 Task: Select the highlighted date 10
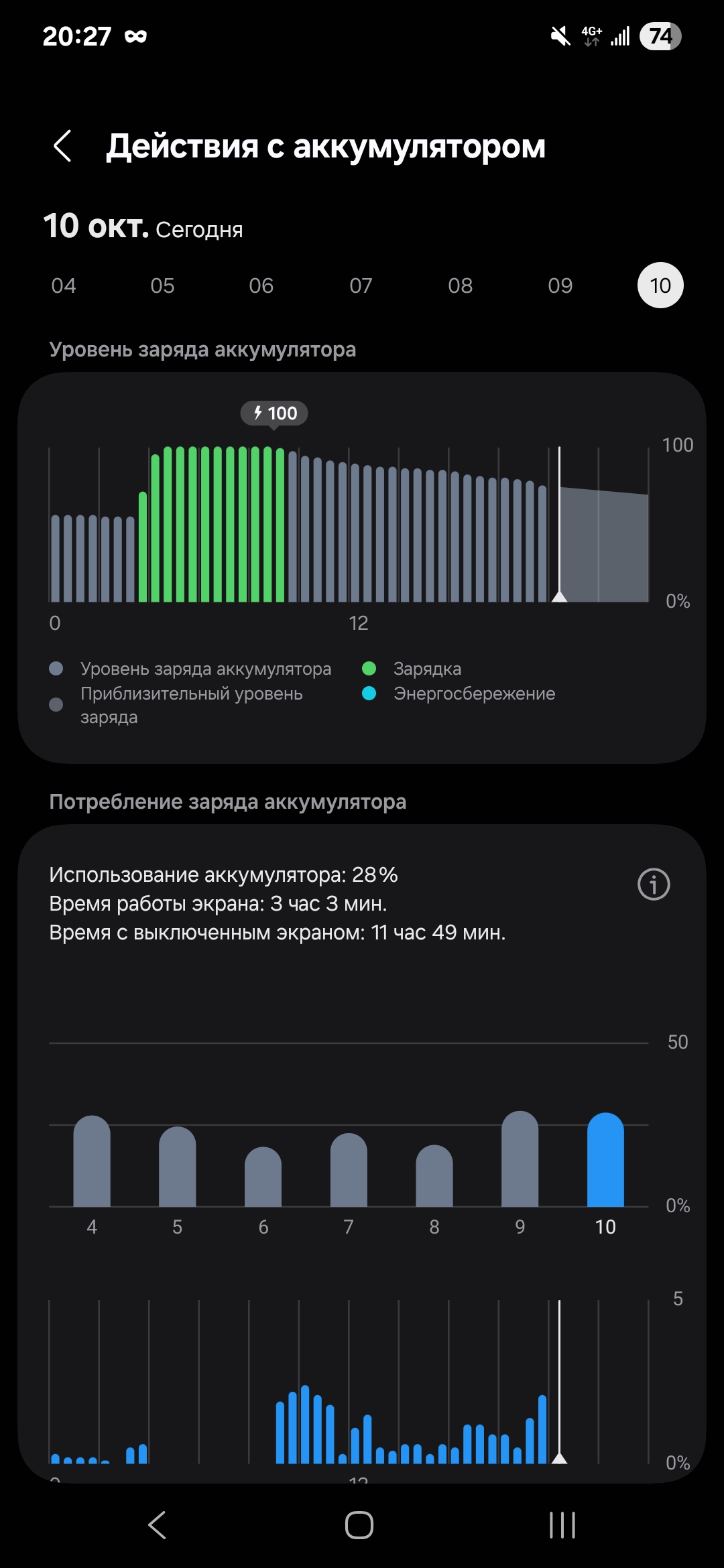tap(660, 285)
